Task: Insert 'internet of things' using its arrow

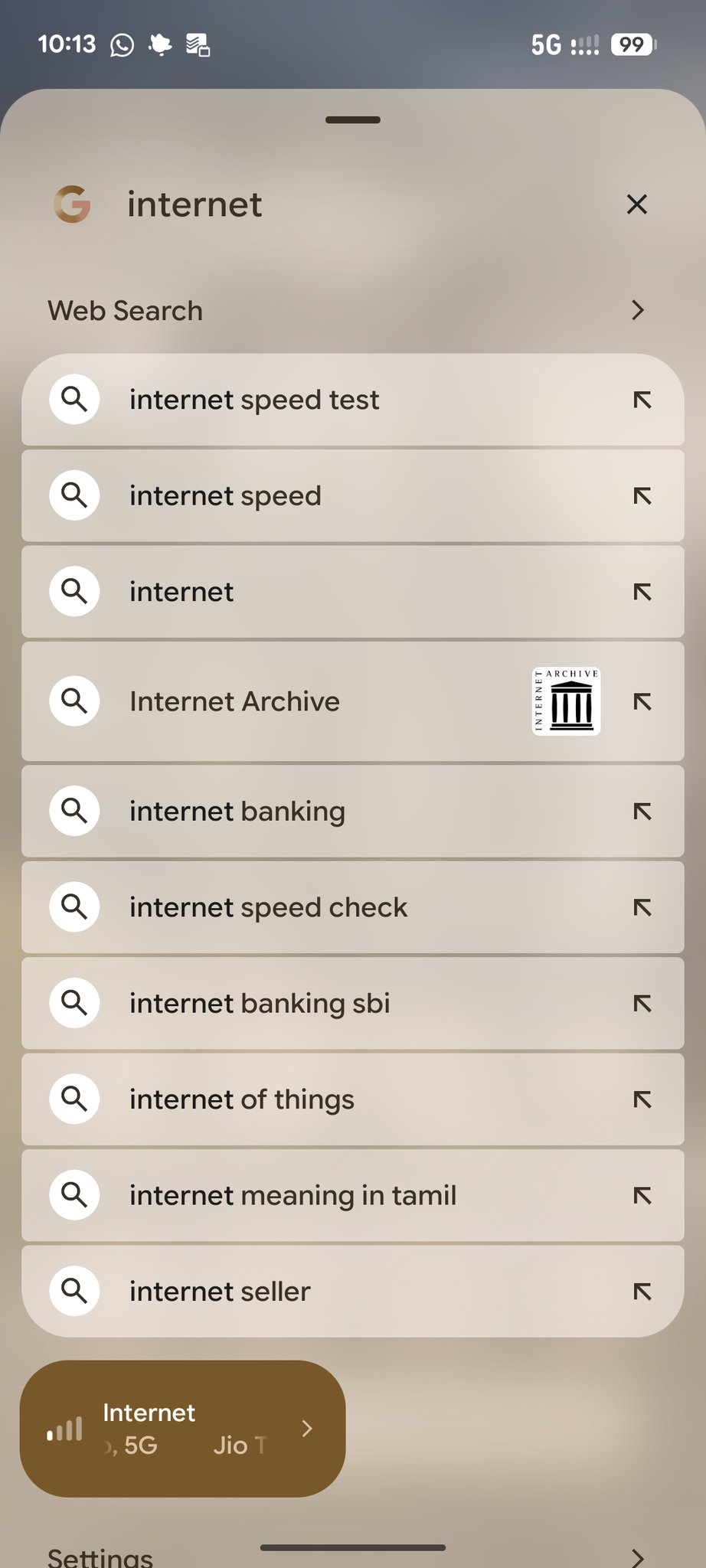Action: click(x=642, y=1099)
